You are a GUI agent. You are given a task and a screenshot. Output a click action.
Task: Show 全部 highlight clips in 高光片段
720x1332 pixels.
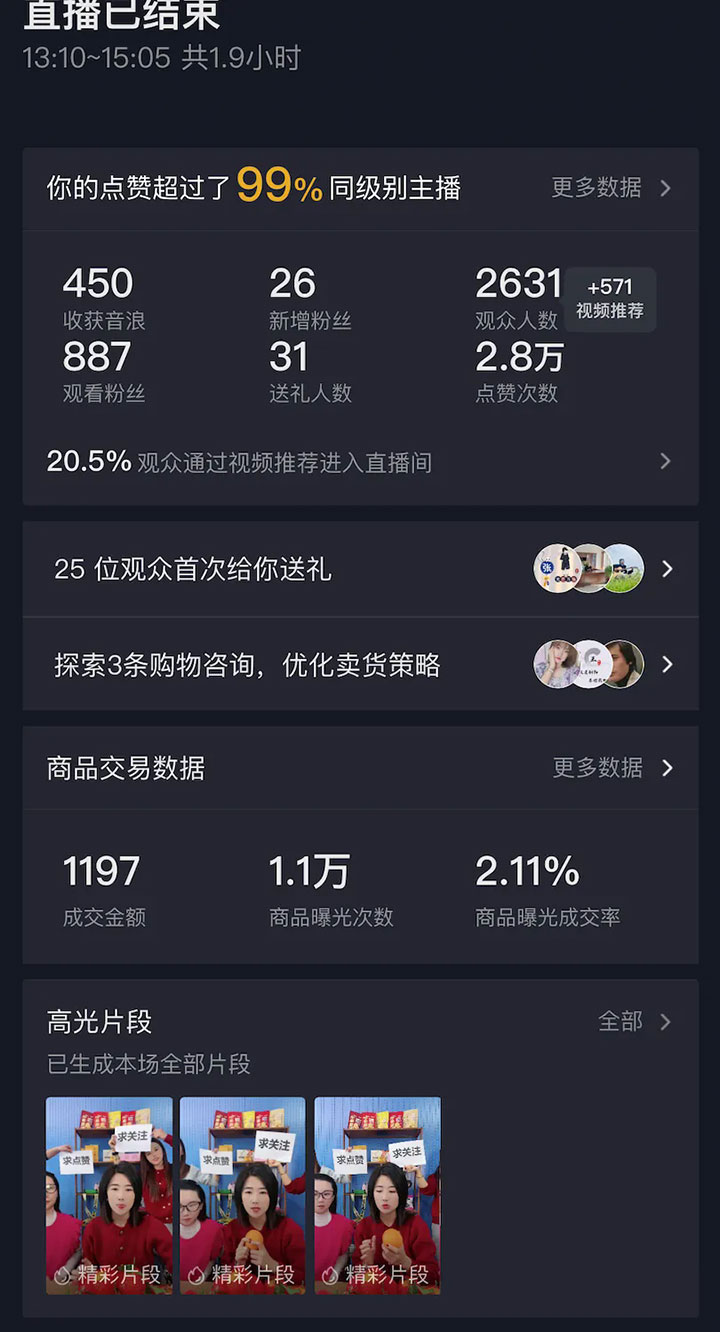(634, 1022)
